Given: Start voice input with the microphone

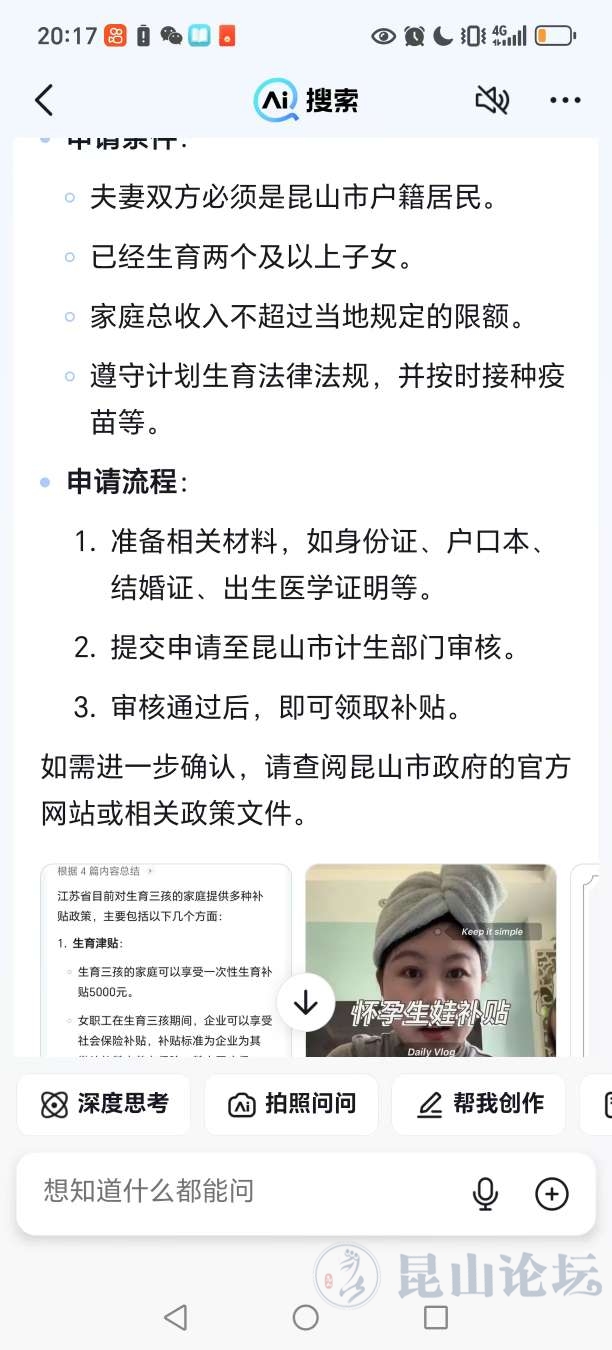Looking at the screenshot, I should click(x=485, y=1193).
